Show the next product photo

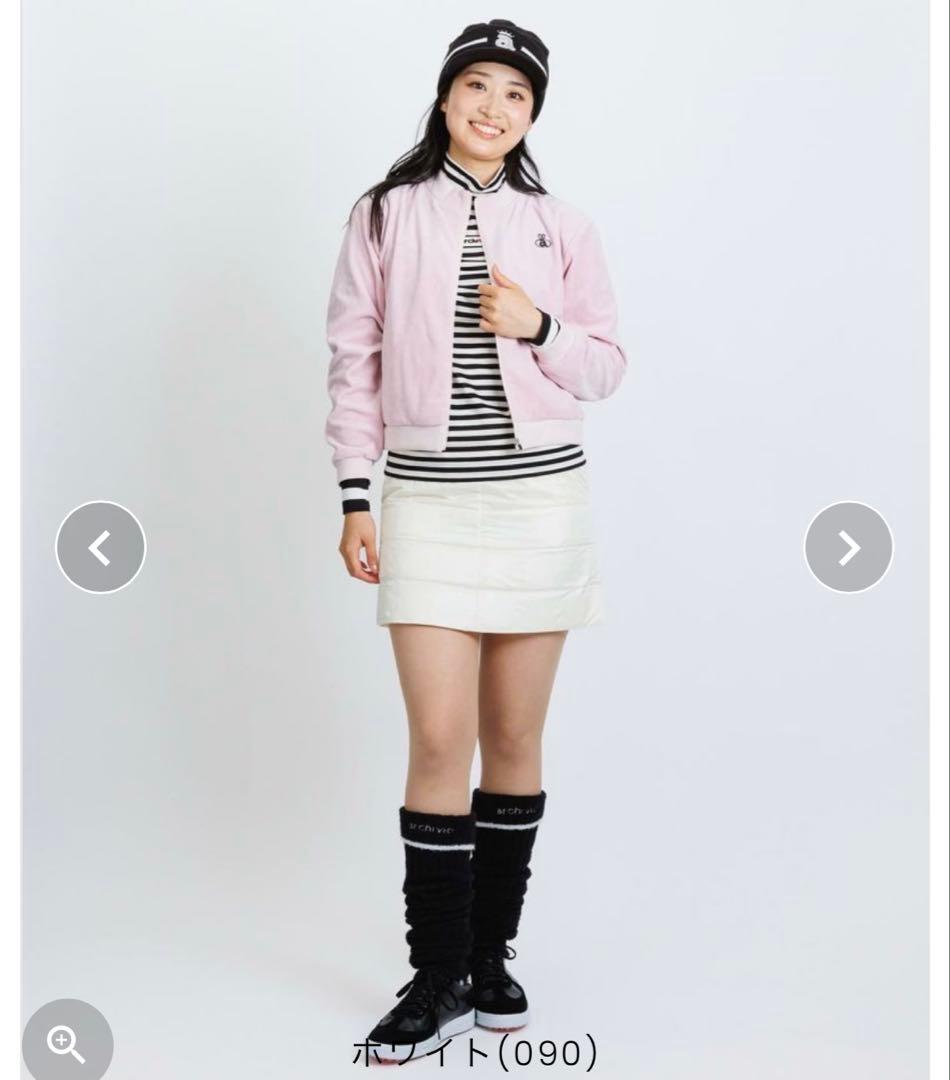coord(848,547)
